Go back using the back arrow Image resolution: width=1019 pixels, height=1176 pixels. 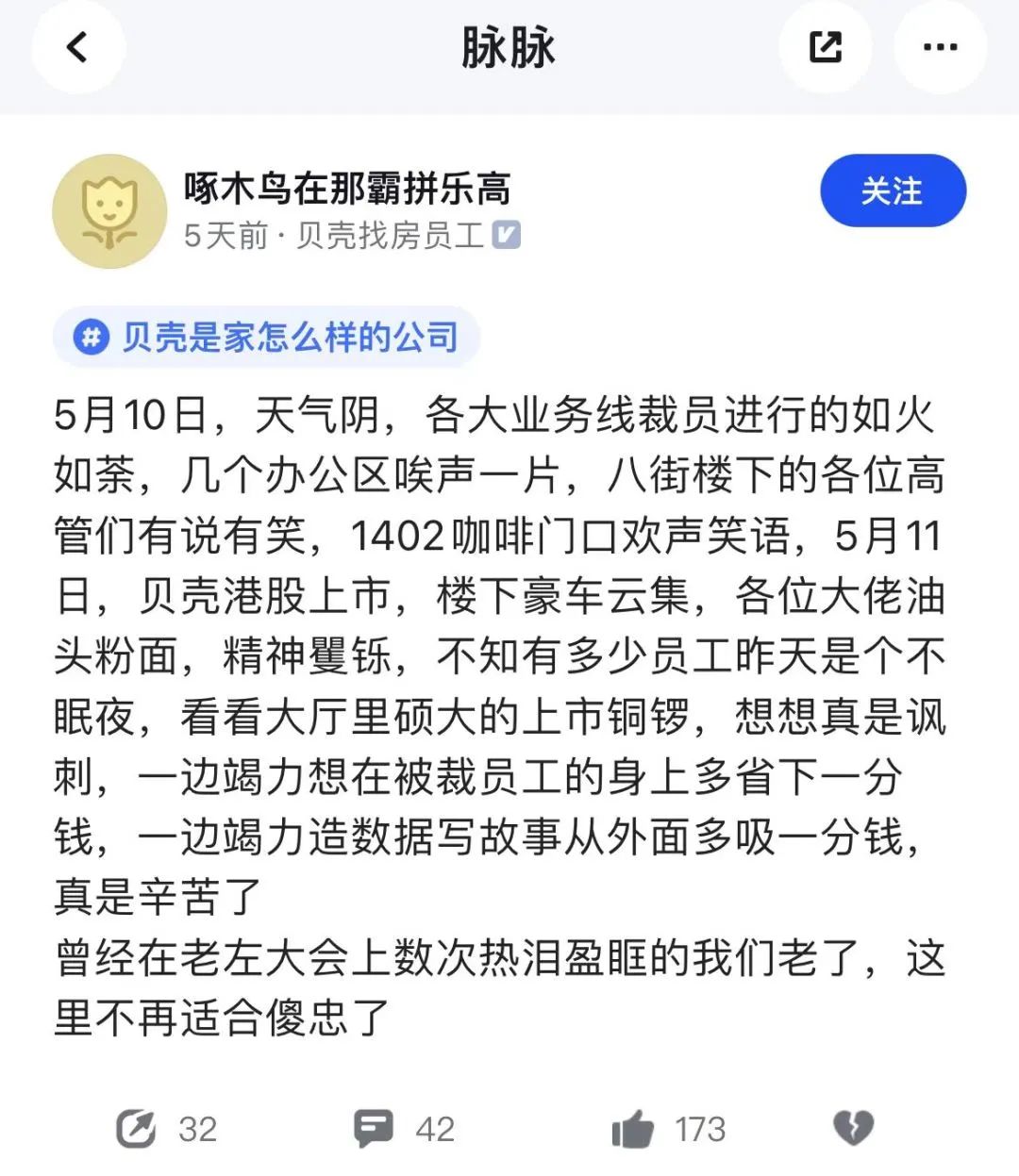click(79, 47)
